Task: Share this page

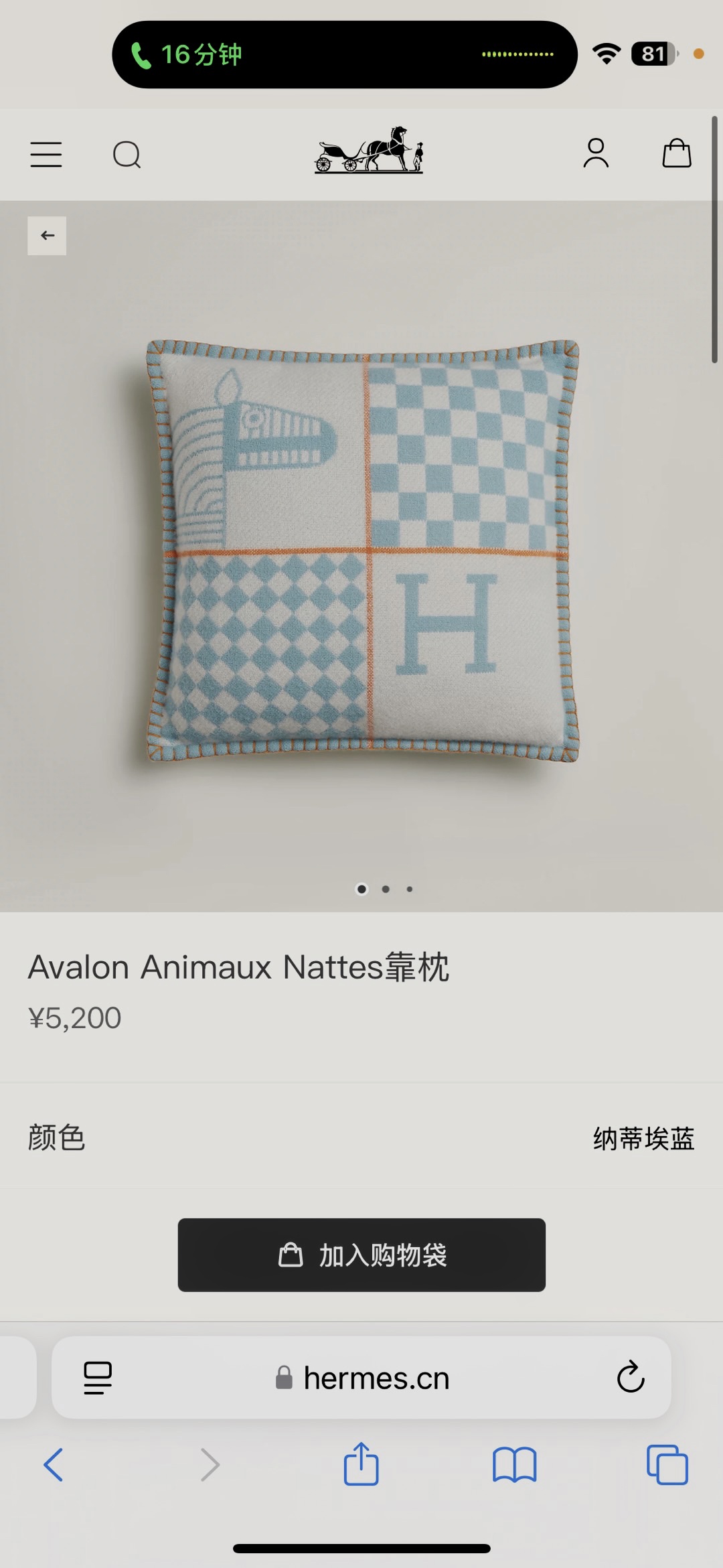Action: (361, 1464)
